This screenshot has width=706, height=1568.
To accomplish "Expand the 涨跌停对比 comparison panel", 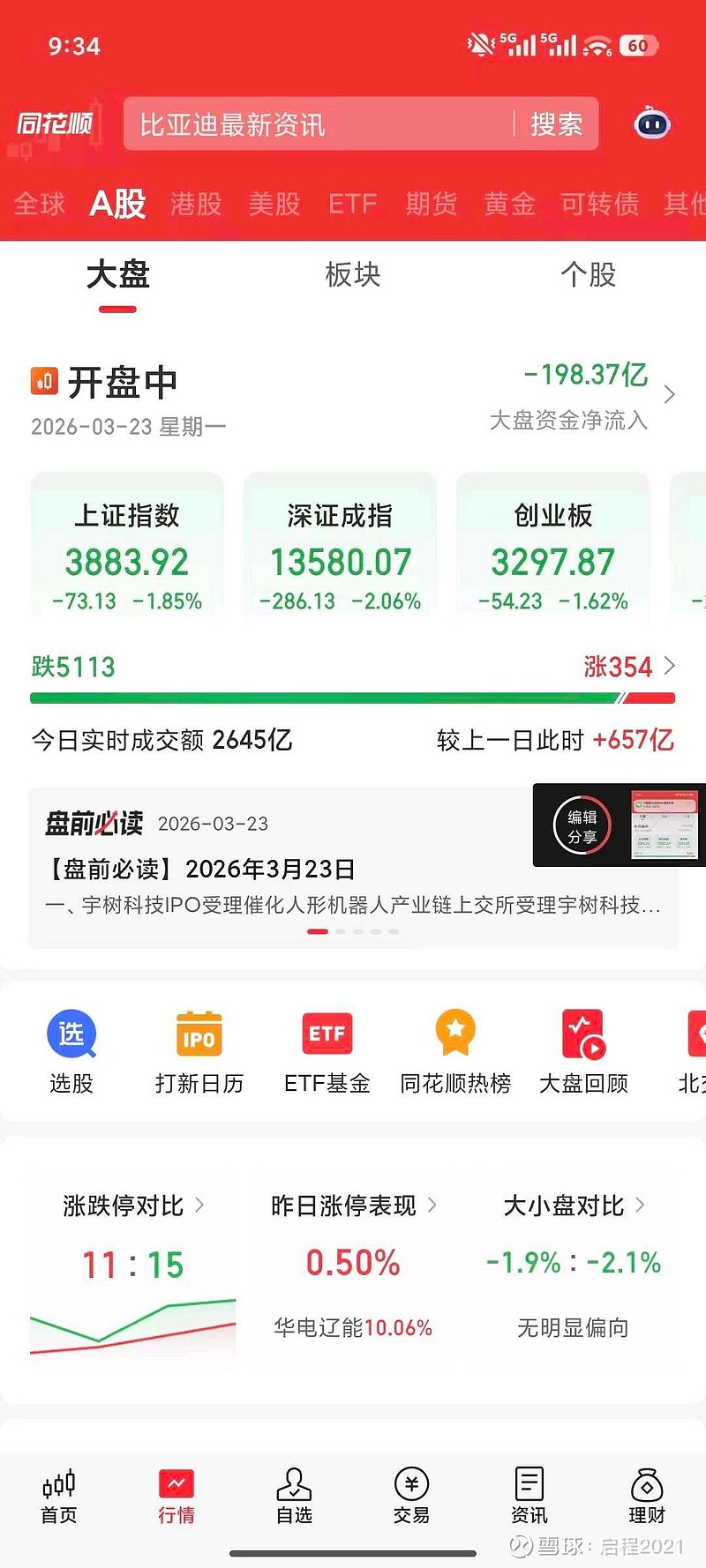I will [x=201, y=1205].
